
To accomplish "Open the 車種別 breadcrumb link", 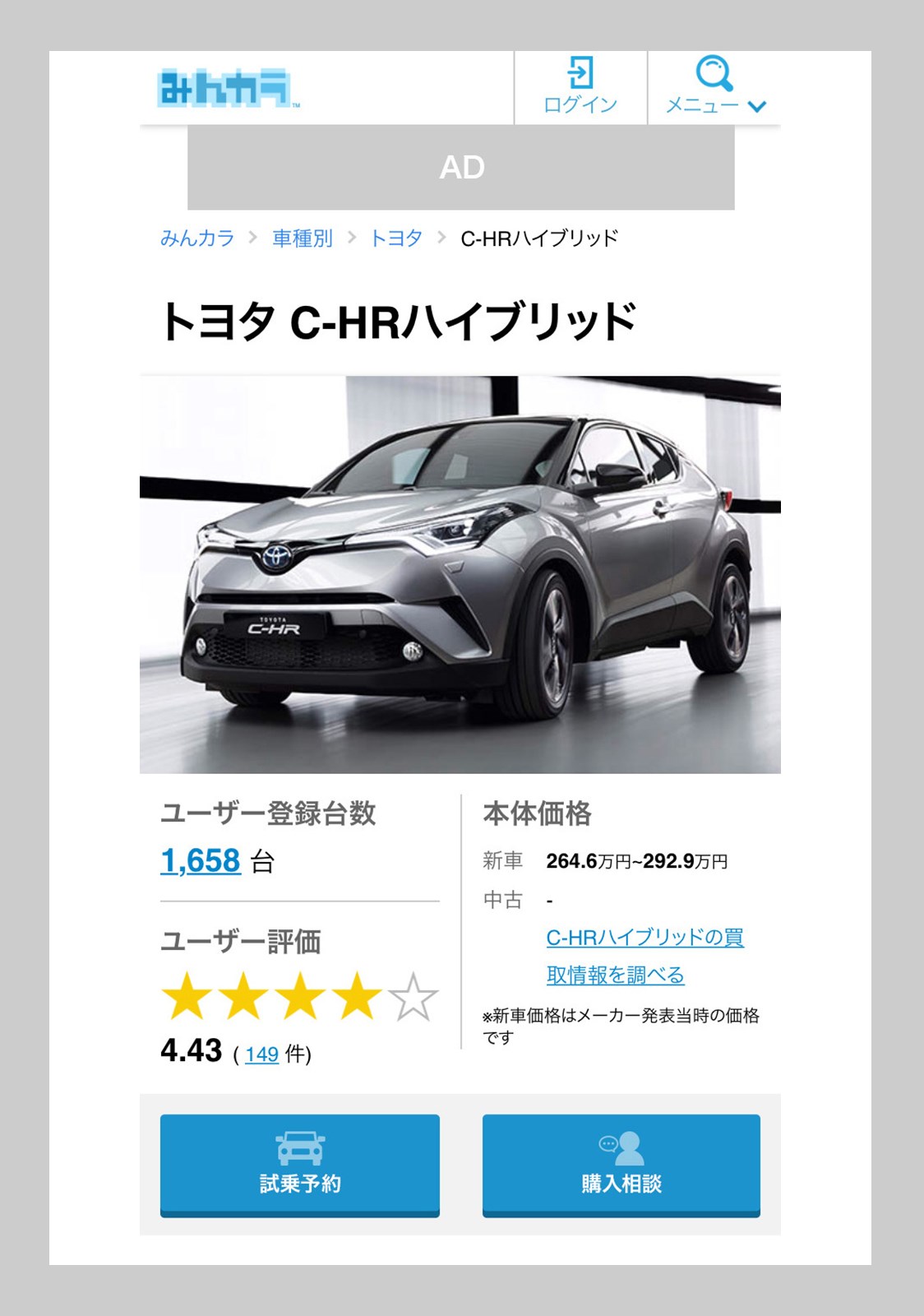I will [303, 239].
